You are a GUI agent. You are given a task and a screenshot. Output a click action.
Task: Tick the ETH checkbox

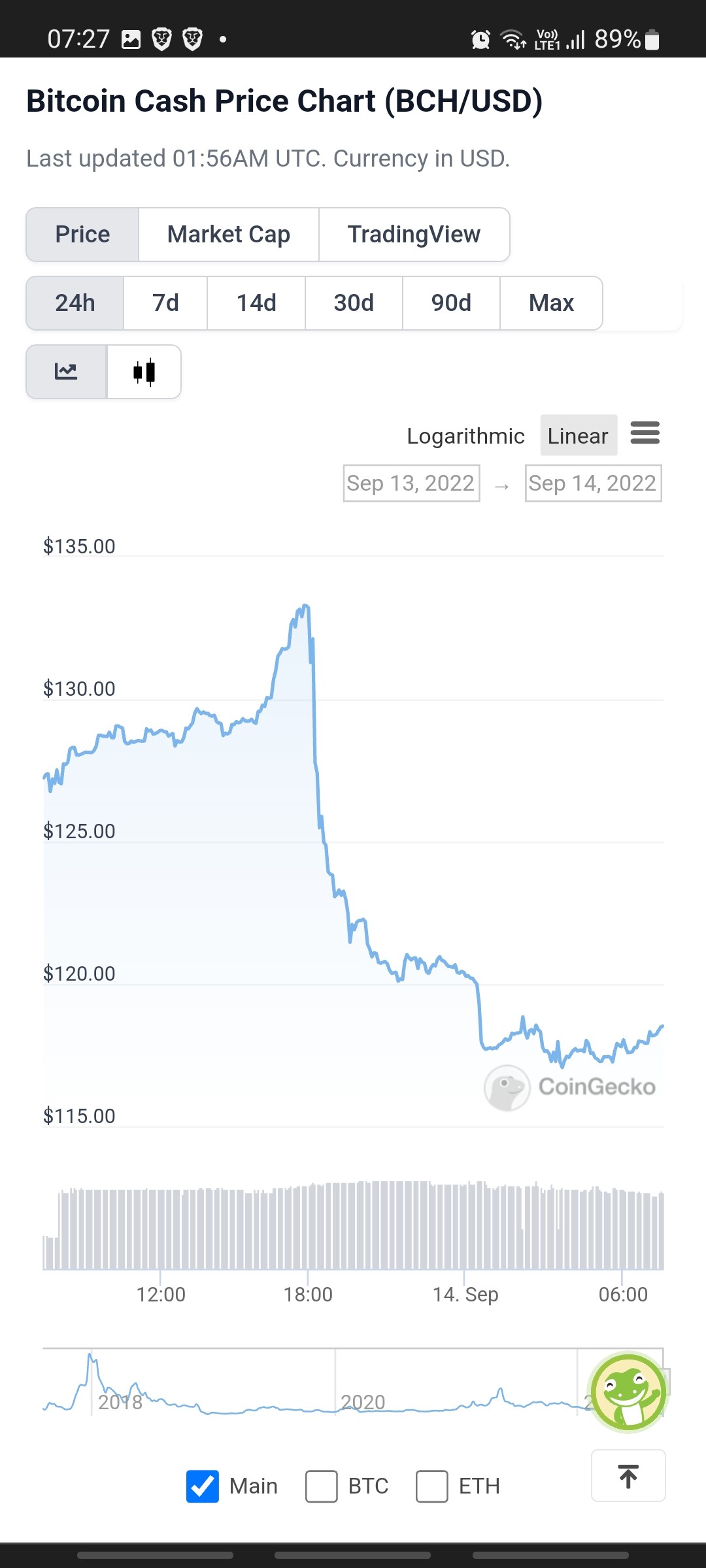click(x=432, y=1486)
